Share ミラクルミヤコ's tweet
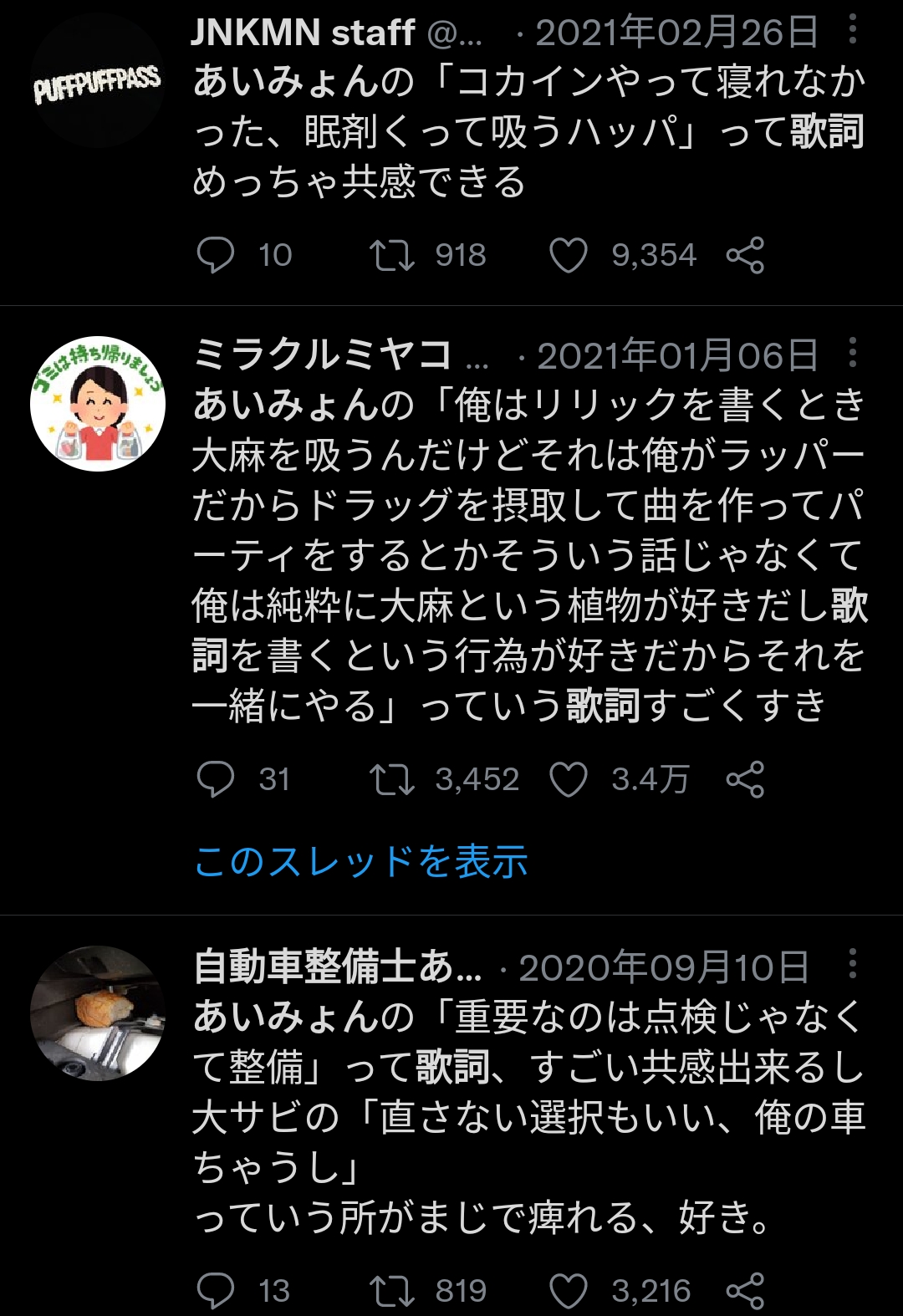 click(745, 779)
